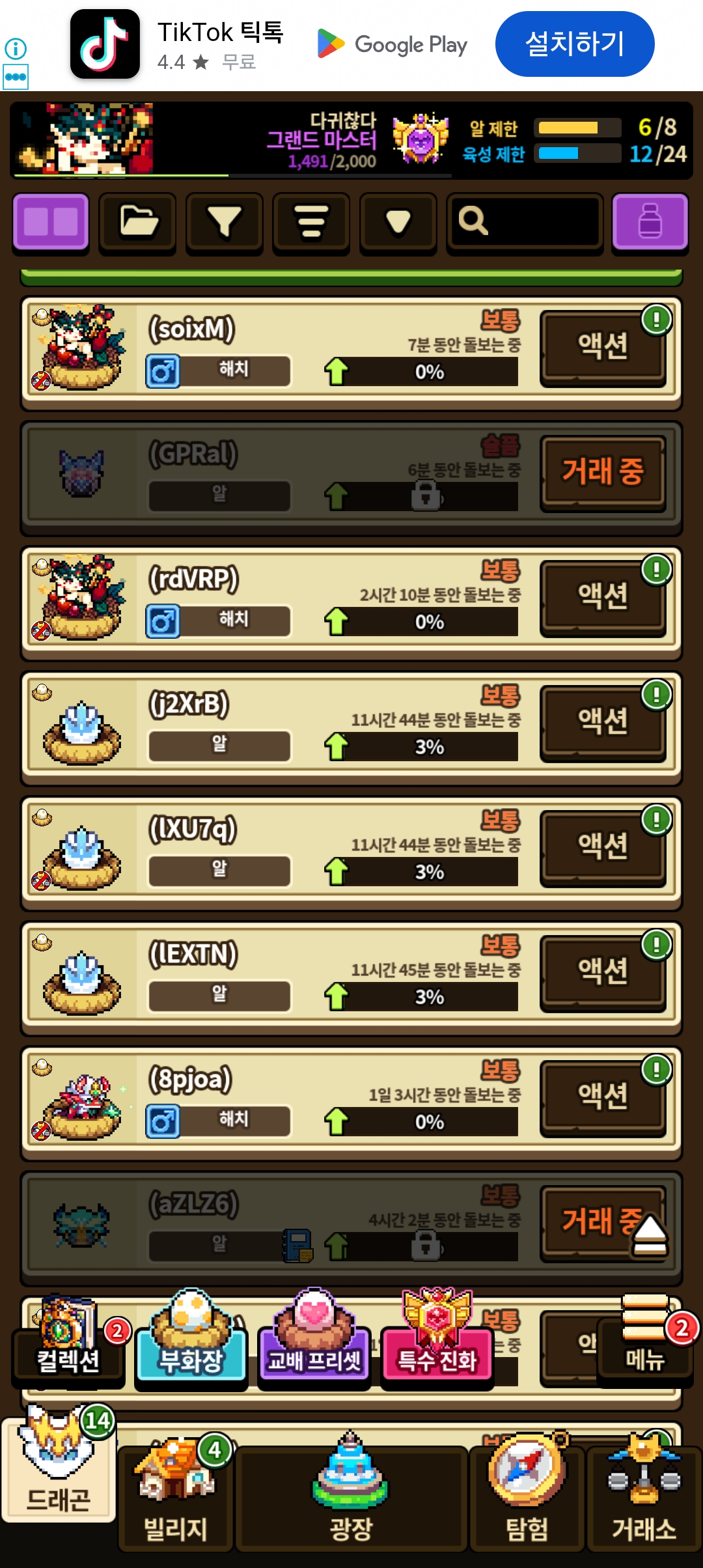Tap the 설치하기 button on TikTok ad
Image resolution: width=703 pixels, height=1568 pixels.
(x=574, y=44)
